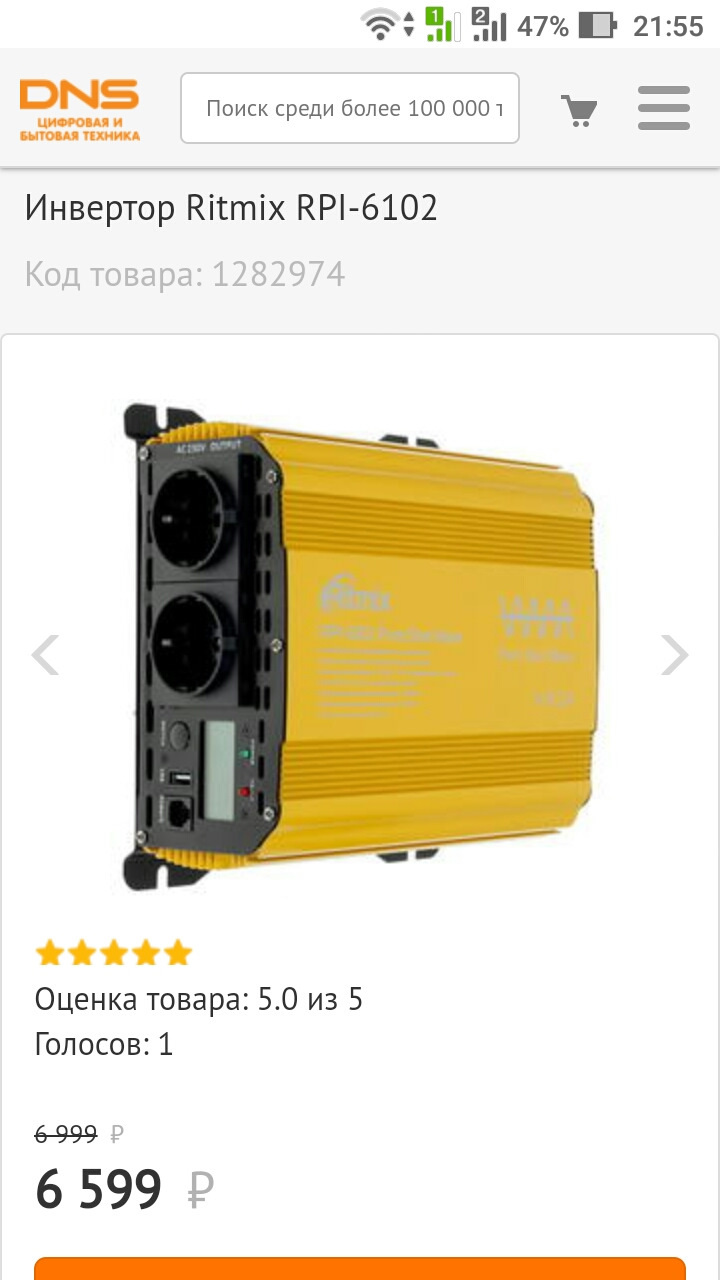Tap the orange button below the price

click(360, 1268)
